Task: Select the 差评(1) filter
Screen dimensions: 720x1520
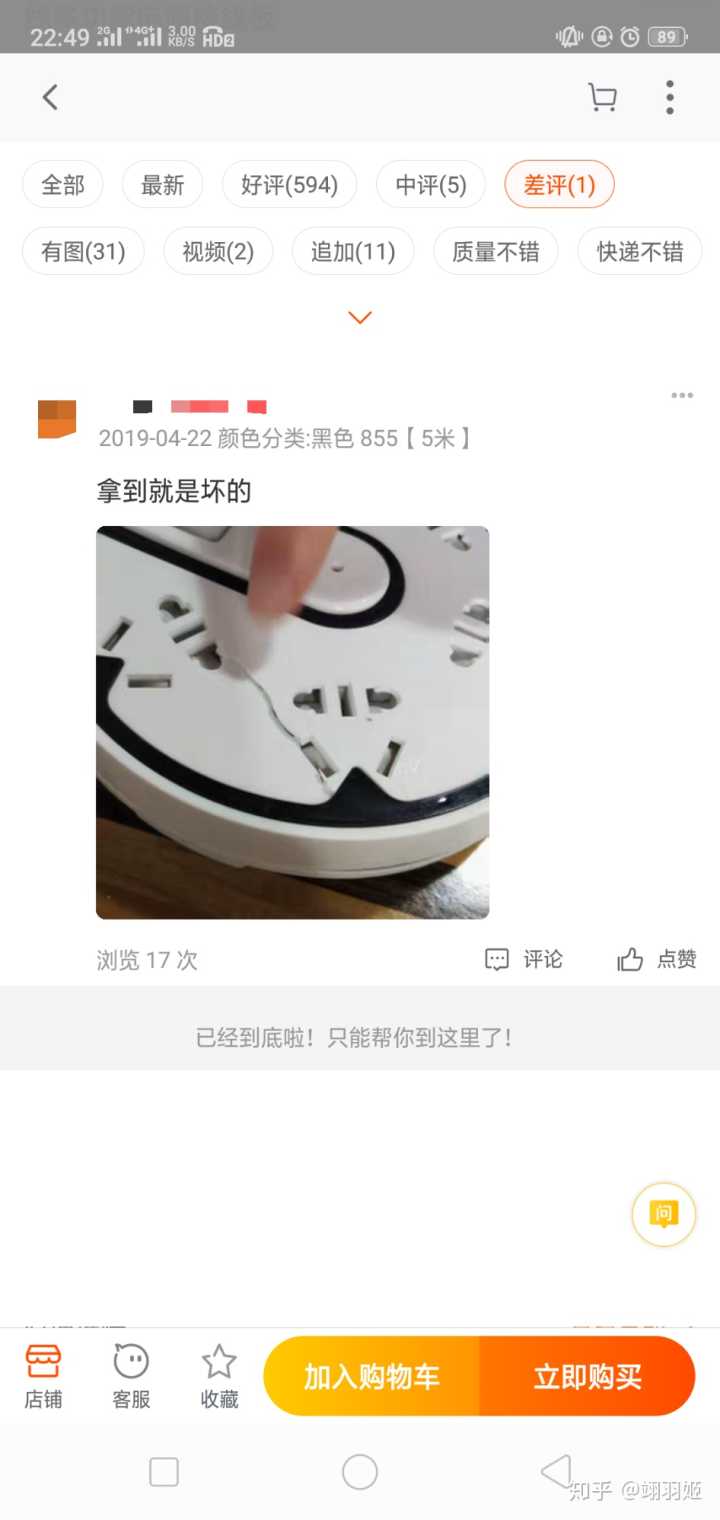Action: click(x=559, y=185)
